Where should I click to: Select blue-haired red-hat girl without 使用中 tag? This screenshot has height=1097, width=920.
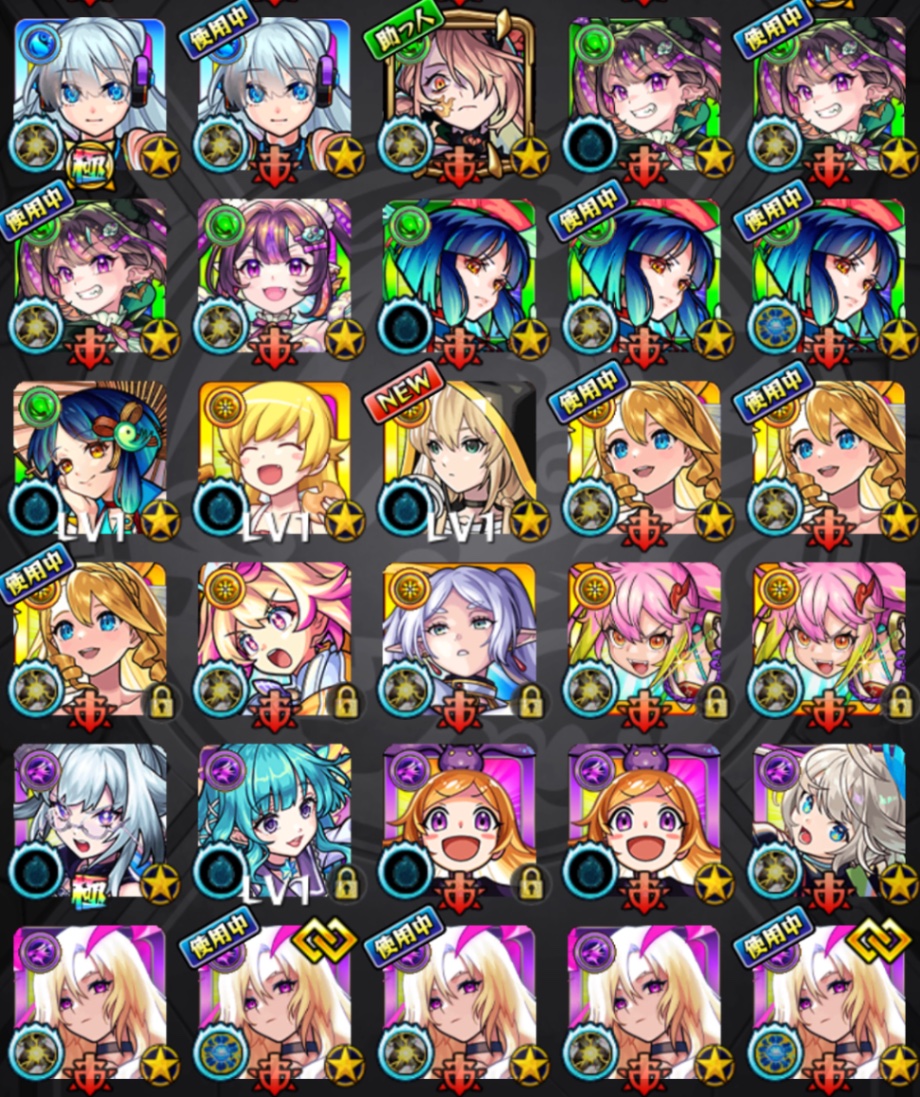[x=460, y=277]
